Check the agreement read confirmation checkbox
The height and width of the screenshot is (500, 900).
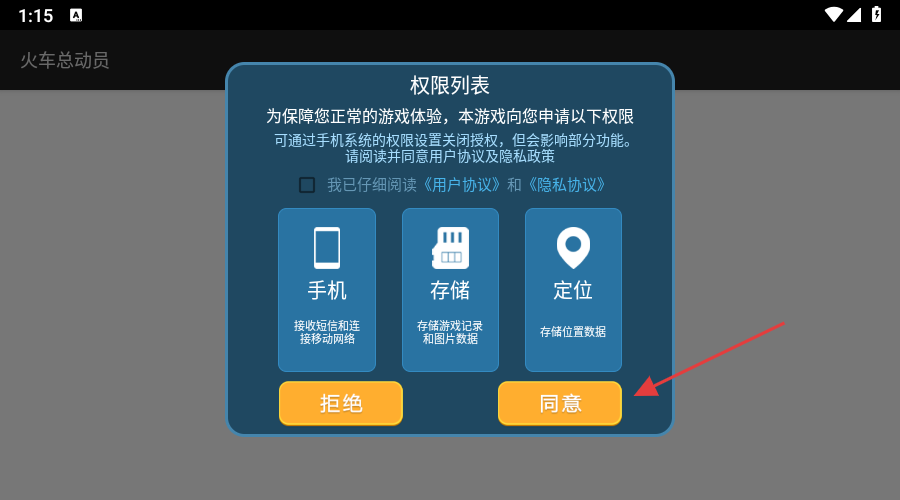(x=307, y=185)
